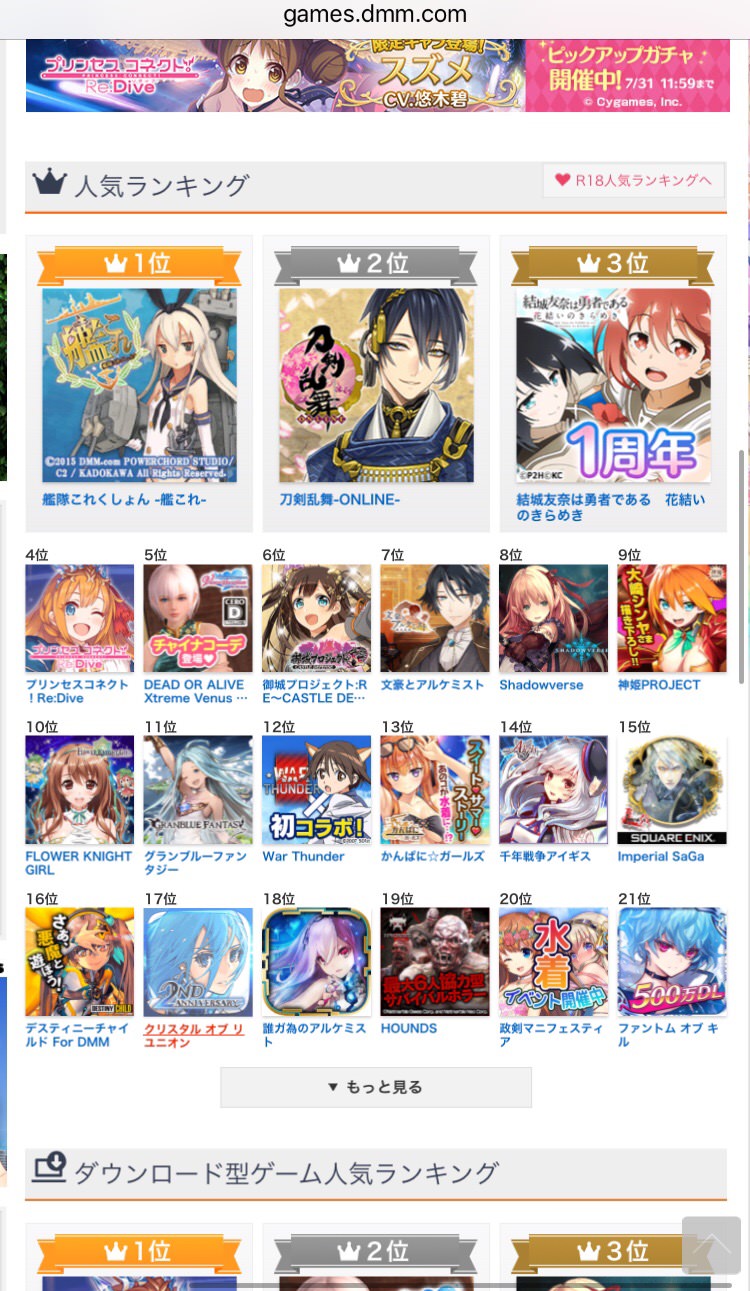Open the R18人気ランキングへ link

(x=634, y=180)
